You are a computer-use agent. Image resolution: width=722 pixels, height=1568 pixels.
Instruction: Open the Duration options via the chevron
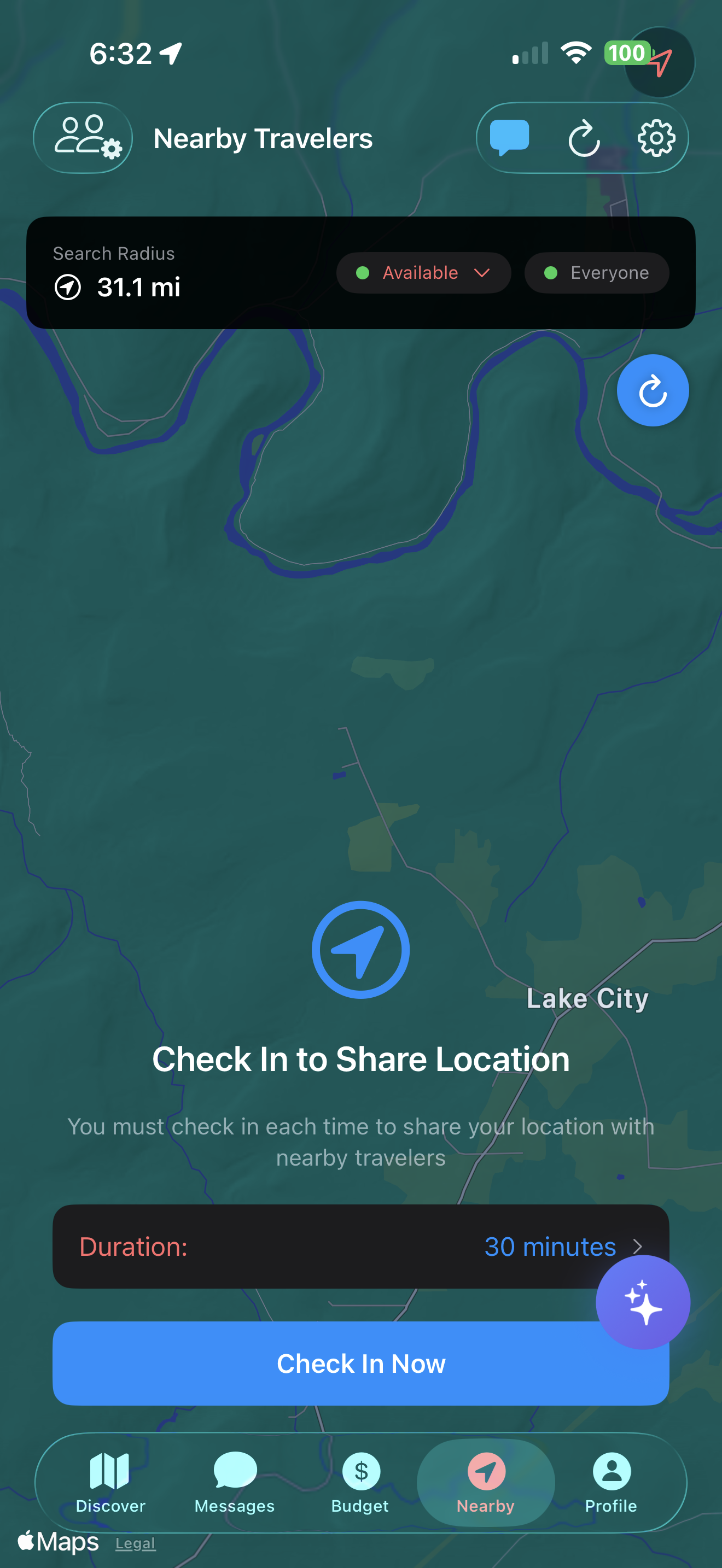(639, 1247)
